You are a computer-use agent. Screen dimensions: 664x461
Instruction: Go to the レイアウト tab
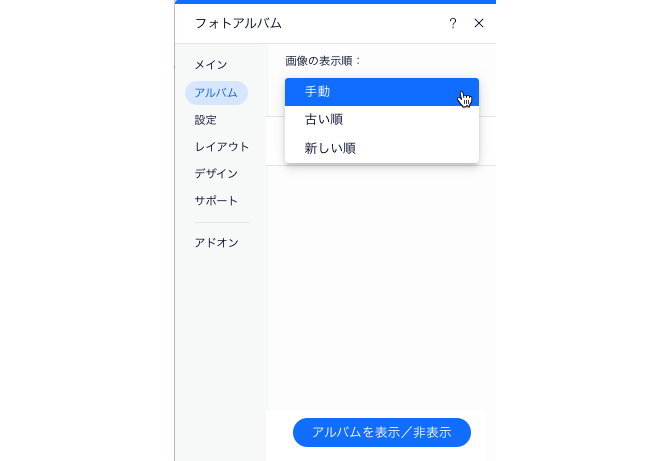pyautogui.click(x=222, y=147)
